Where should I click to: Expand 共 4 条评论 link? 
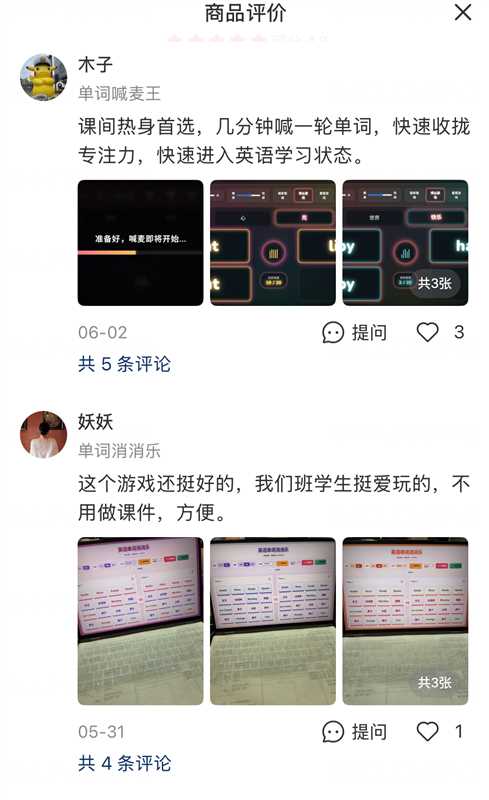point(125,764)
